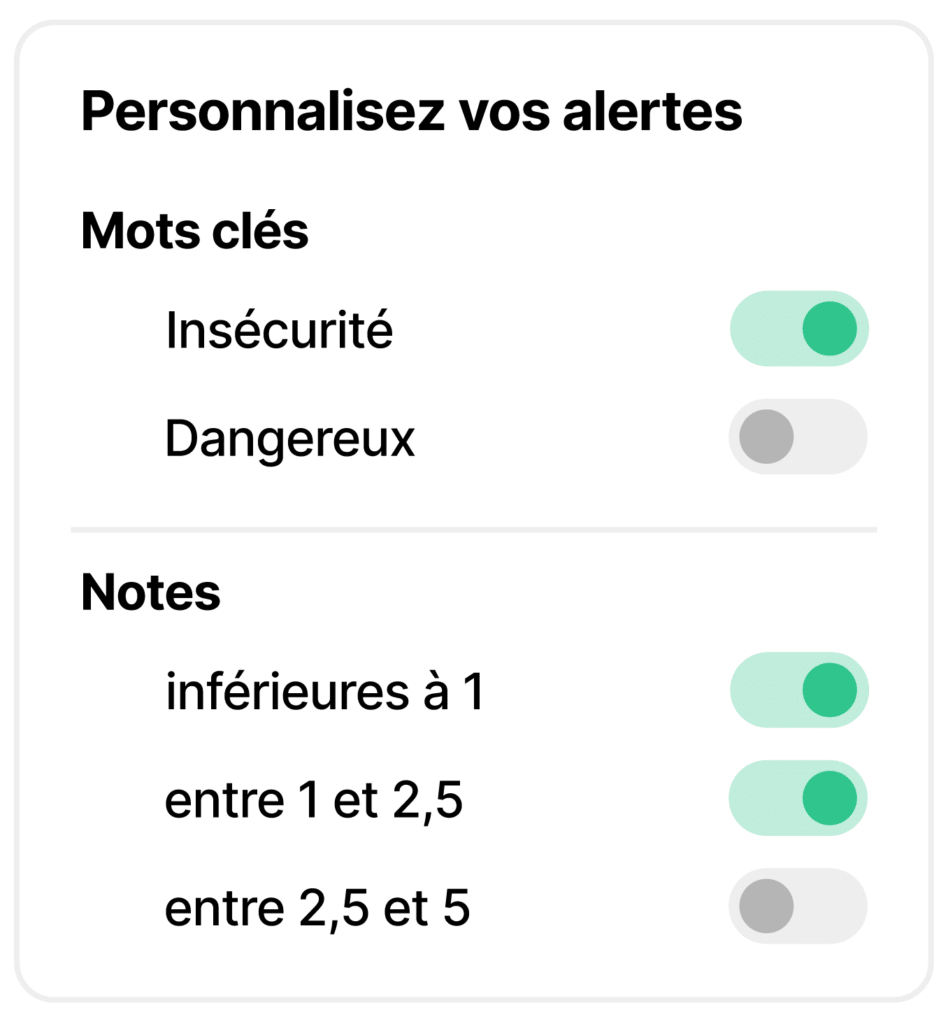Enable the Dangereux keyword alert
This screenshot has height=1024, width=948.
click(x=798, y=437)
